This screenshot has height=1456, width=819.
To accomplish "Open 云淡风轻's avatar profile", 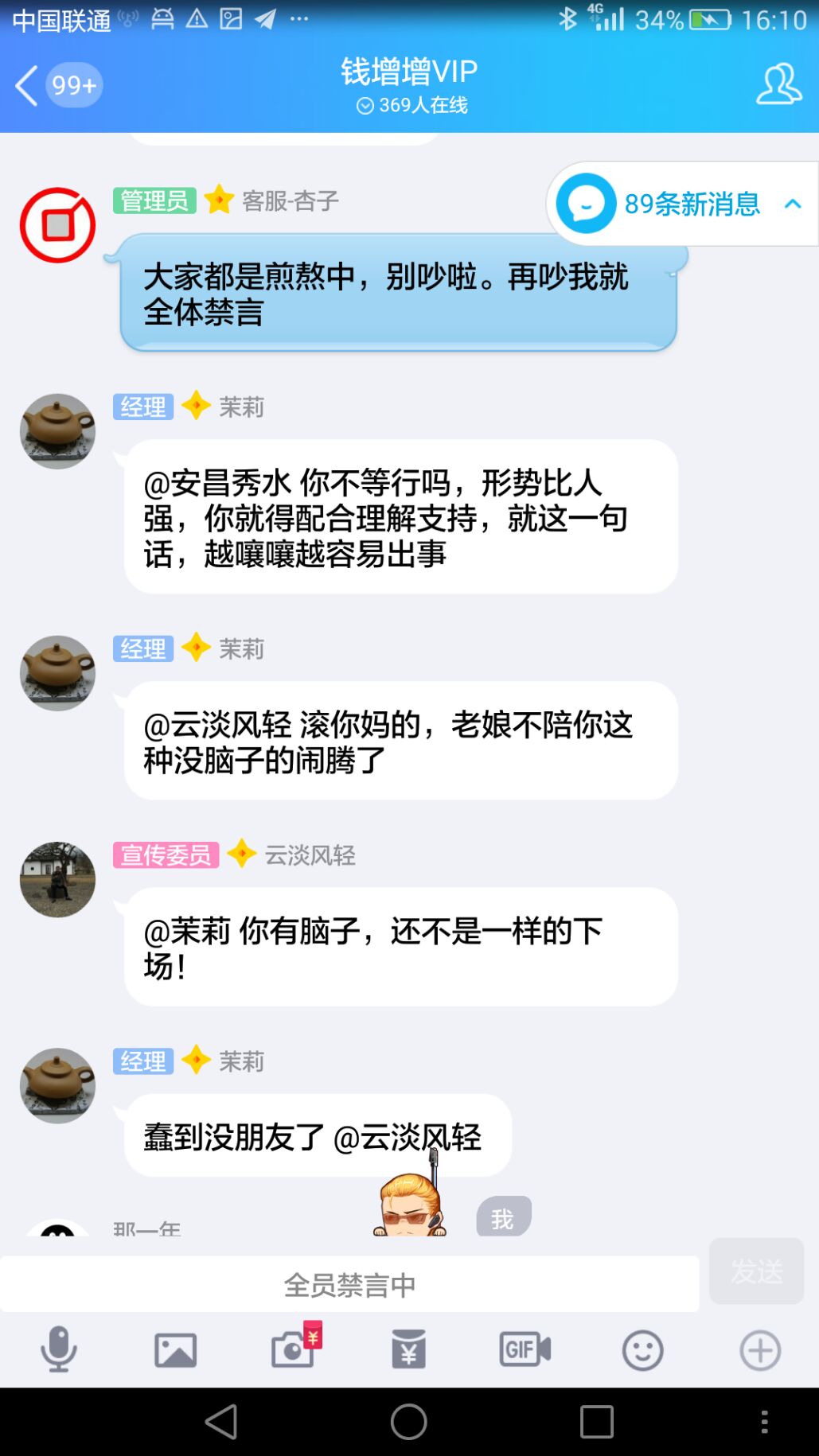I will click(x=57, y=879).
